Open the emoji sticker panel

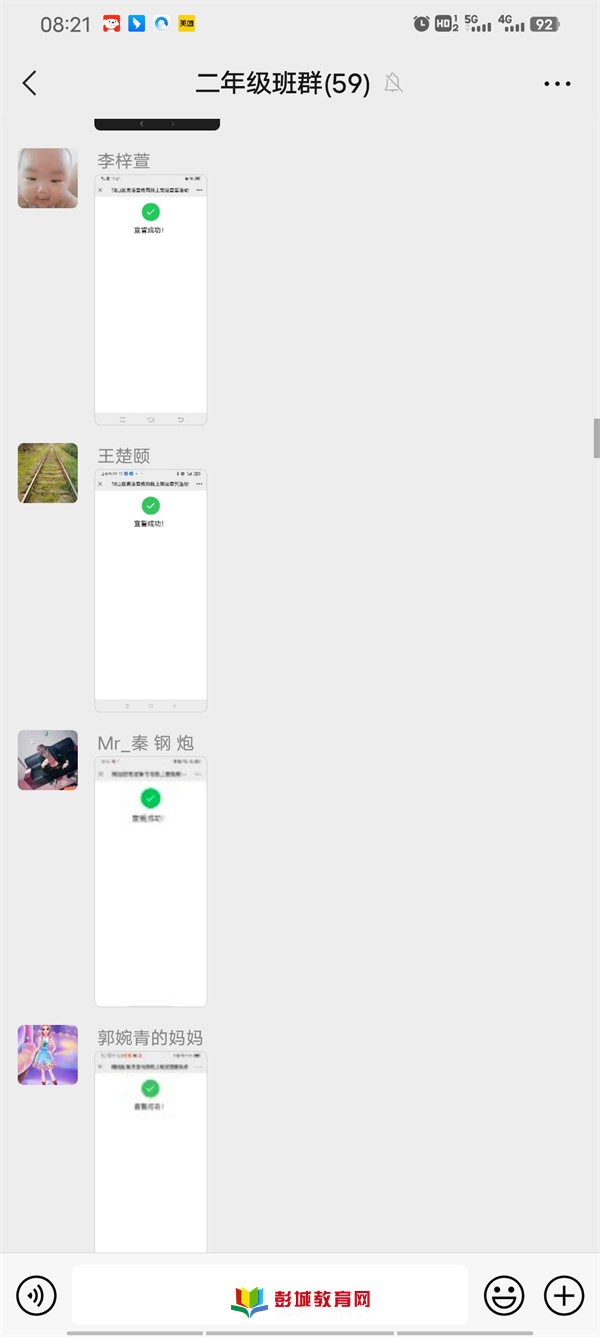(503, 1296)
